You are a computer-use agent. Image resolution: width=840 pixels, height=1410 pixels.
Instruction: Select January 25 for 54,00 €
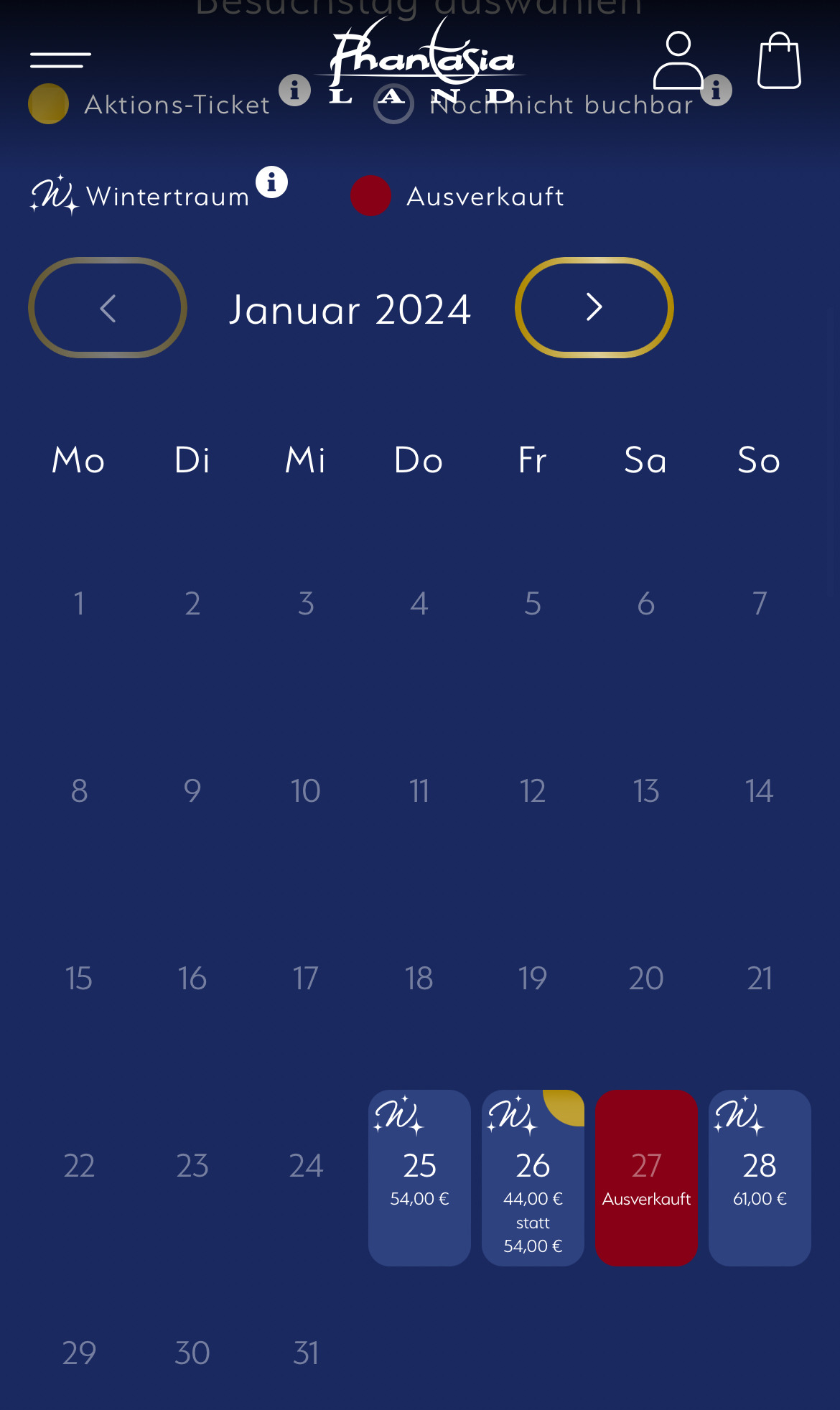click(420, 1178)
